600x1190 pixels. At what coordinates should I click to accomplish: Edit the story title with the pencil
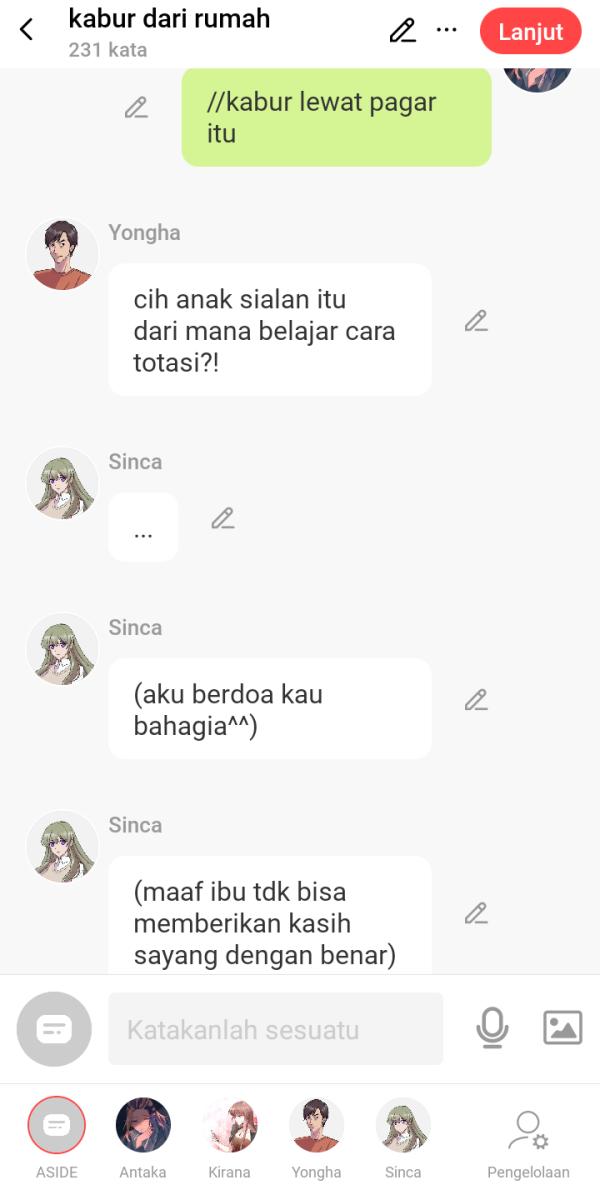point(402,31)
